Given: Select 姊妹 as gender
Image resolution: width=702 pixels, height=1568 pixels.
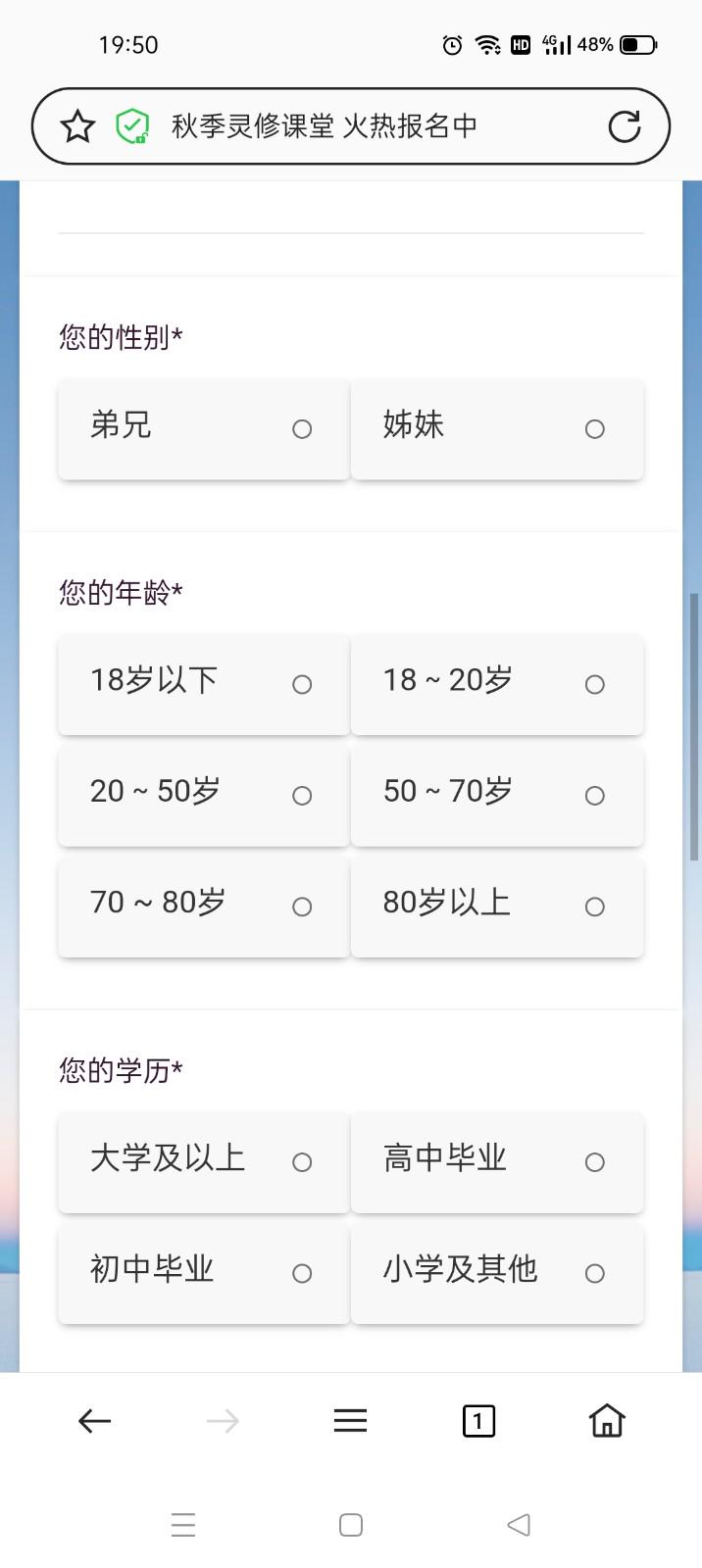Looking at the screenshot, I should (x=497, y=429).
